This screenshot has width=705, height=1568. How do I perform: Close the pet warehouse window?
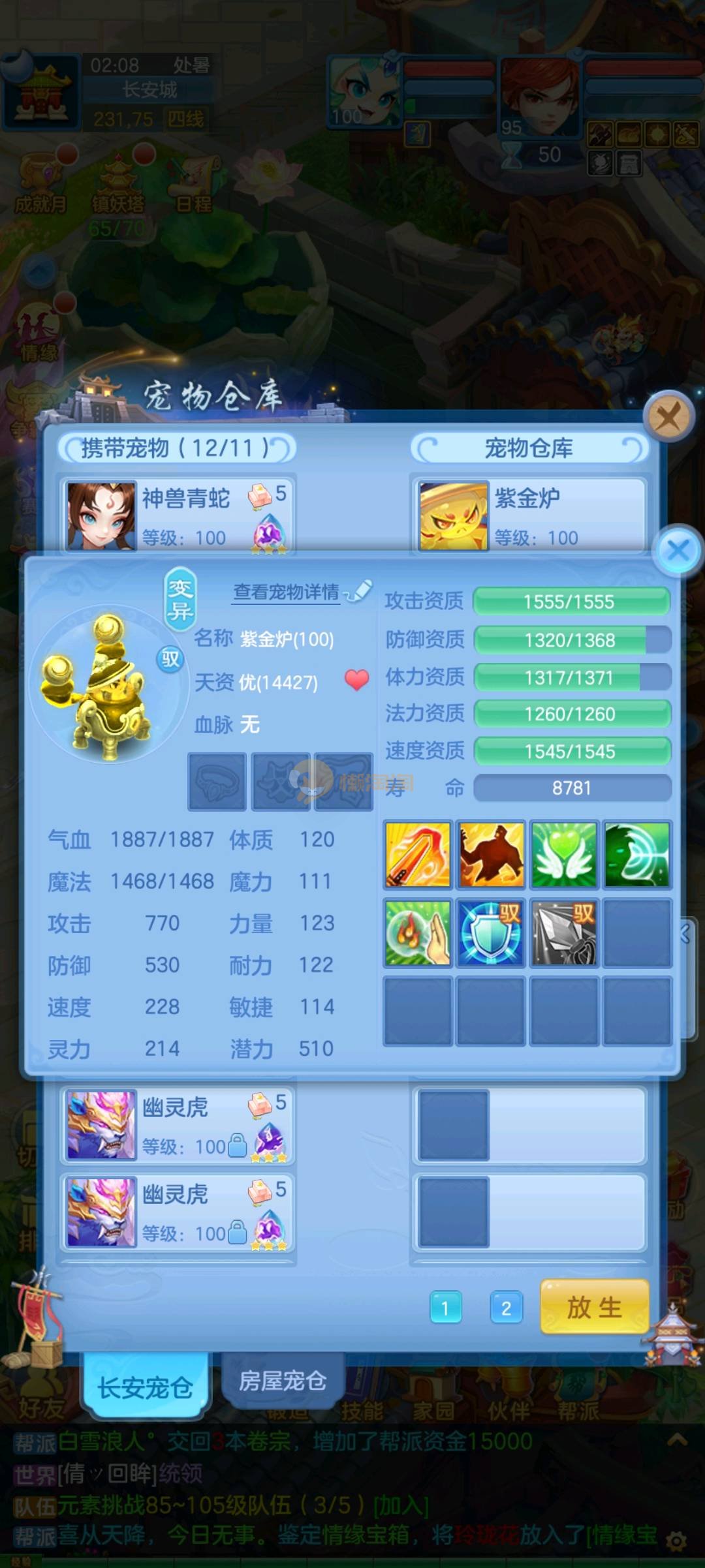tap(668, 416)
